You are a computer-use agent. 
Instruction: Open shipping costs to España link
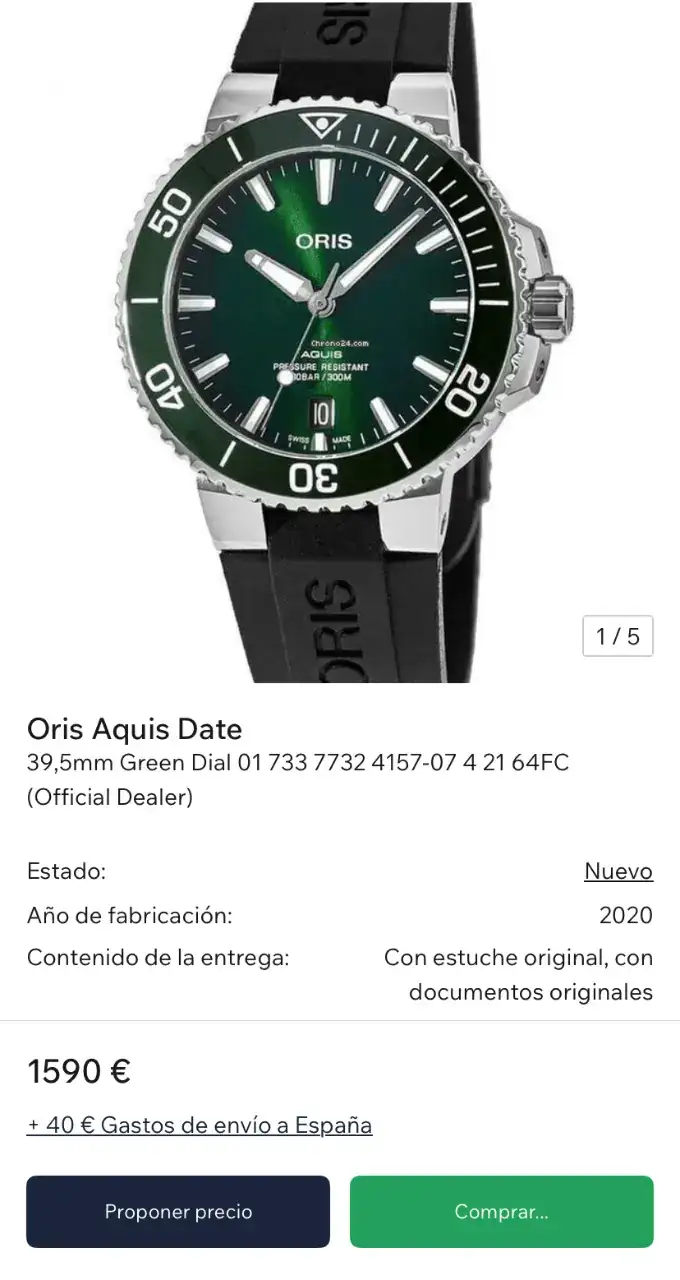coord(199,1125)
